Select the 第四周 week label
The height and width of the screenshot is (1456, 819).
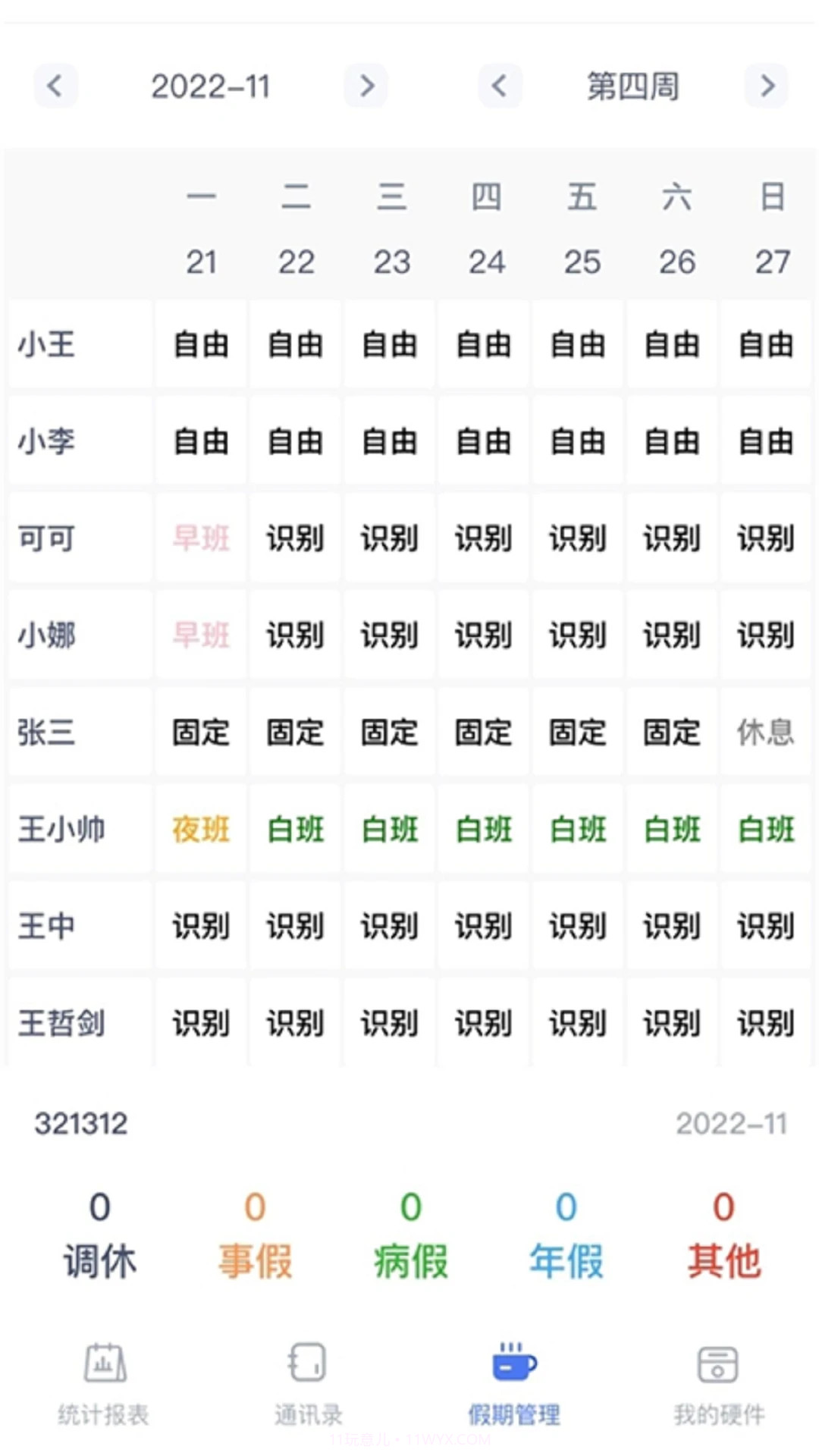click(x=634, y=86)
